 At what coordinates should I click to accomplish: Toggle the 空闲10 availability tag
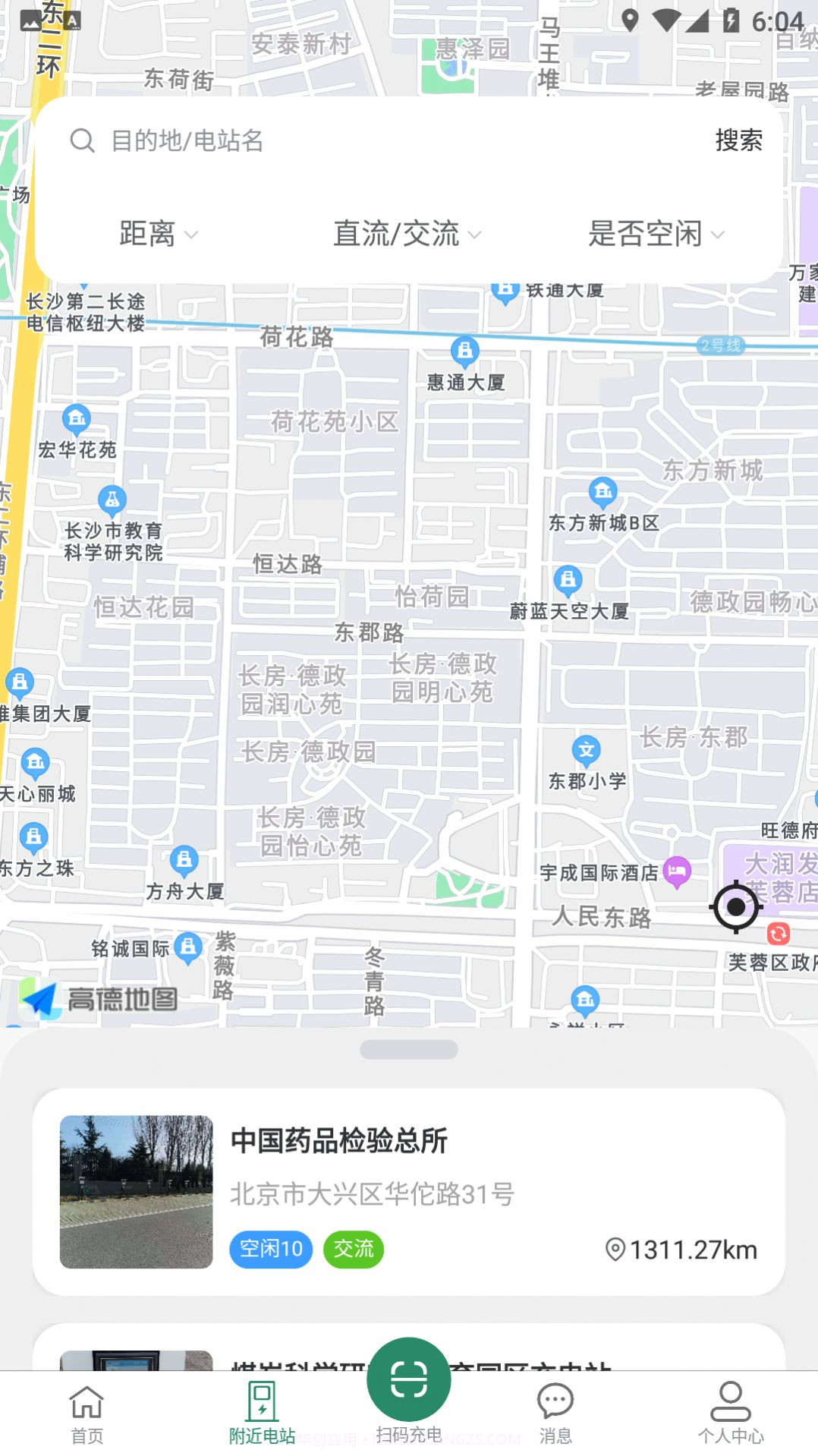(x=271, y=1248)
